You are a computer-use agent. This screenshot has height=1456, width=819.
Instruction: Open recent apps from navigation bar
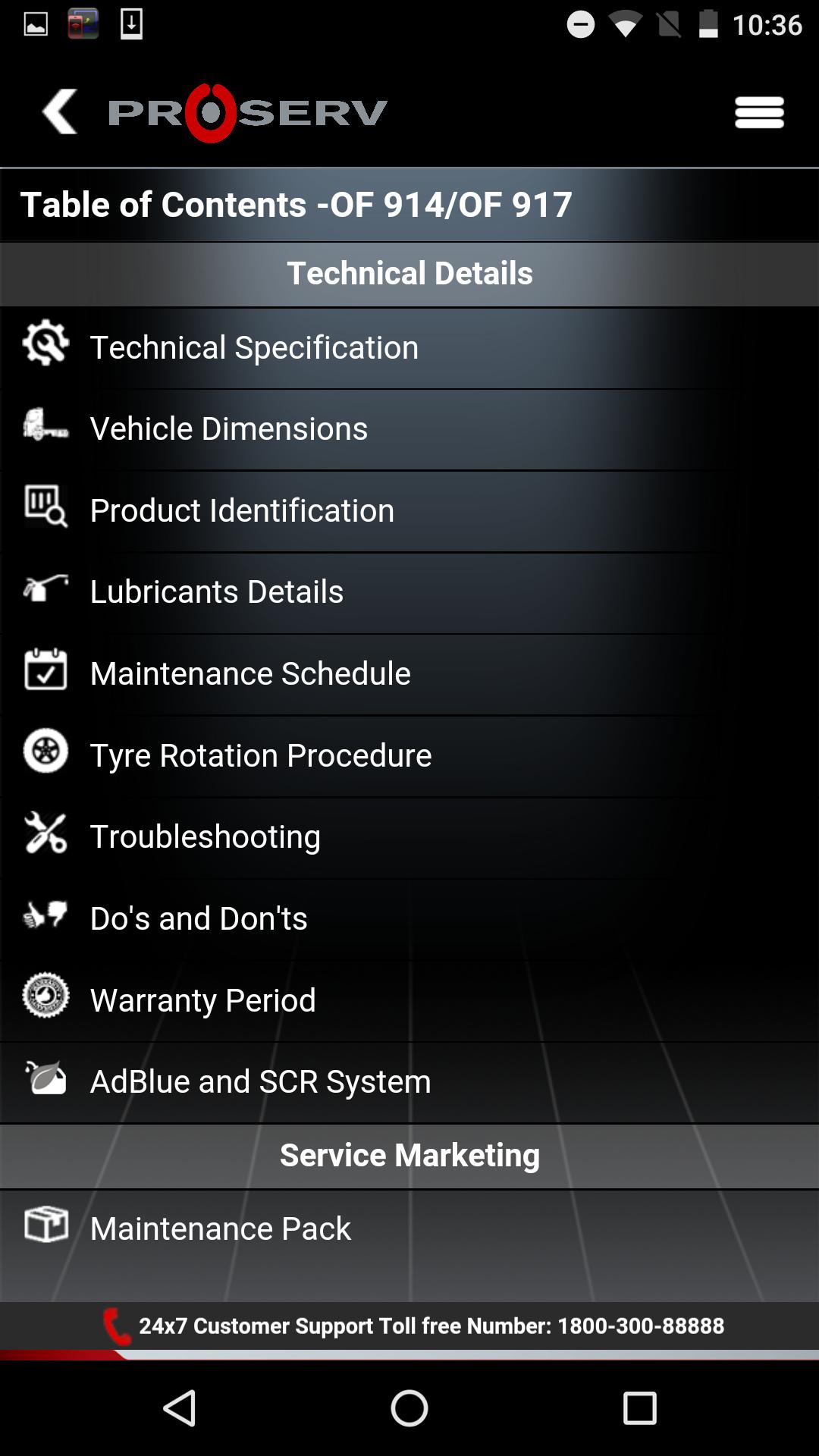pyautogui.click(x=639, y=1409)
